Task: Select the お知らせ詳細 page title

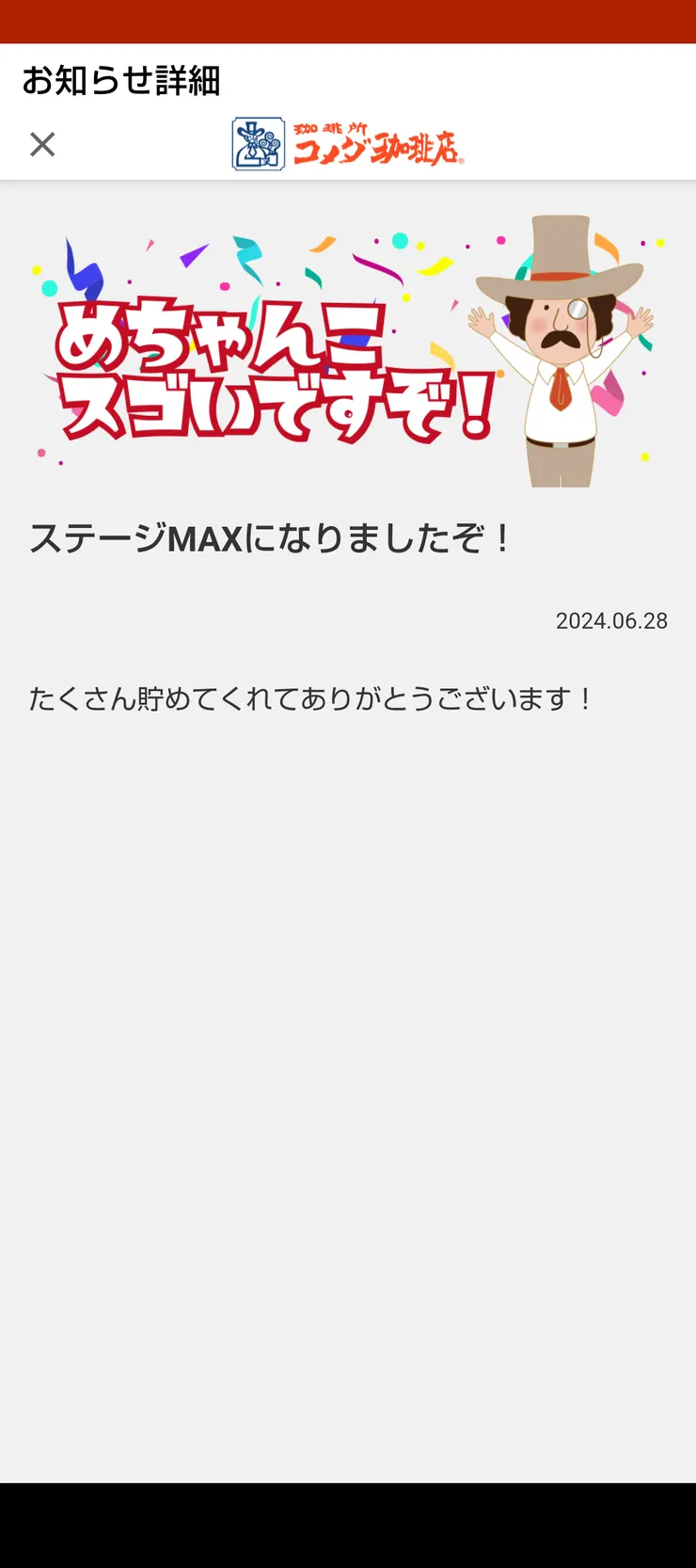Action: pyautogui.click(x=122, y=82)
